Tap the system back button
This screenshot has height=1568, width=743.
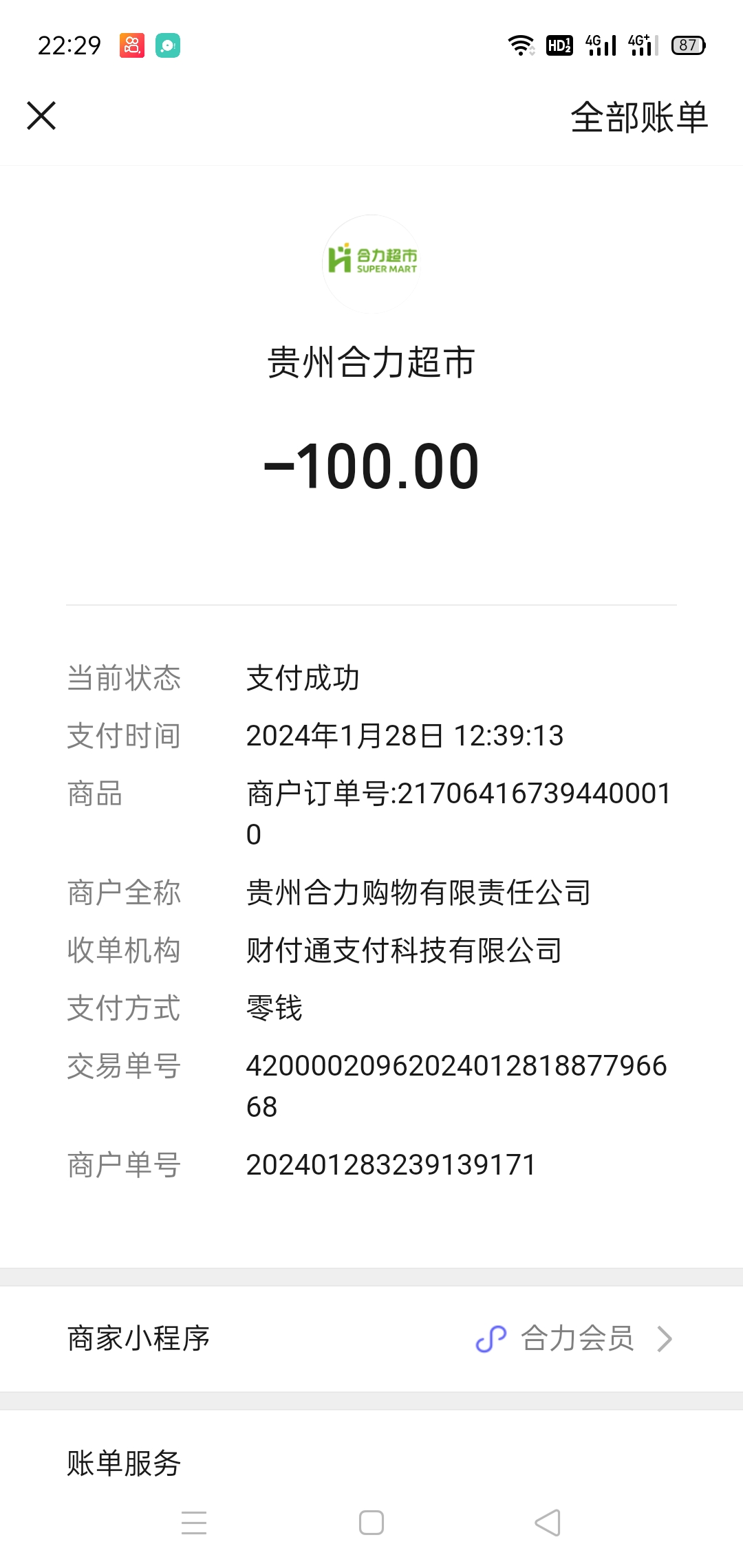[548, 1523]
